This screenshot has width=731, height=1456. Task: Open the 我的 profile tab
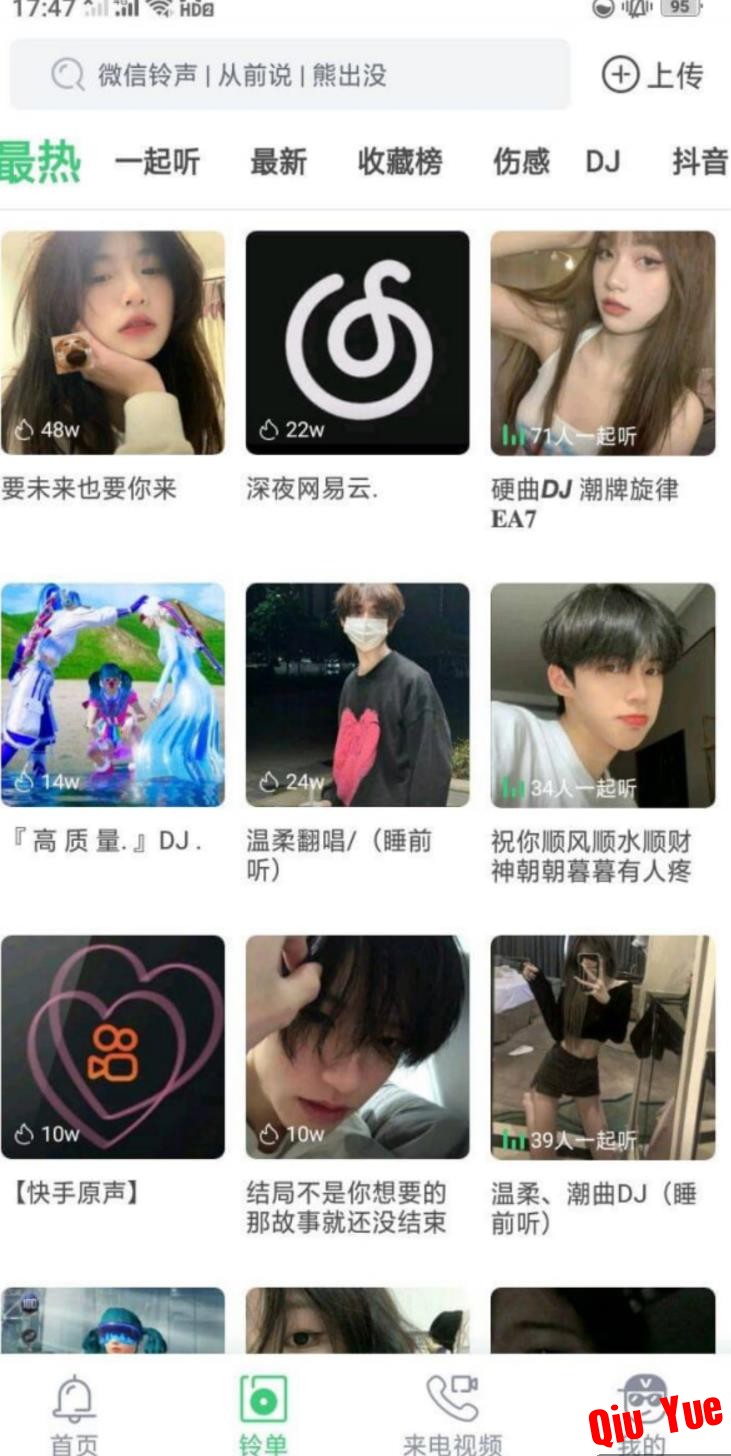(642, 1411)
